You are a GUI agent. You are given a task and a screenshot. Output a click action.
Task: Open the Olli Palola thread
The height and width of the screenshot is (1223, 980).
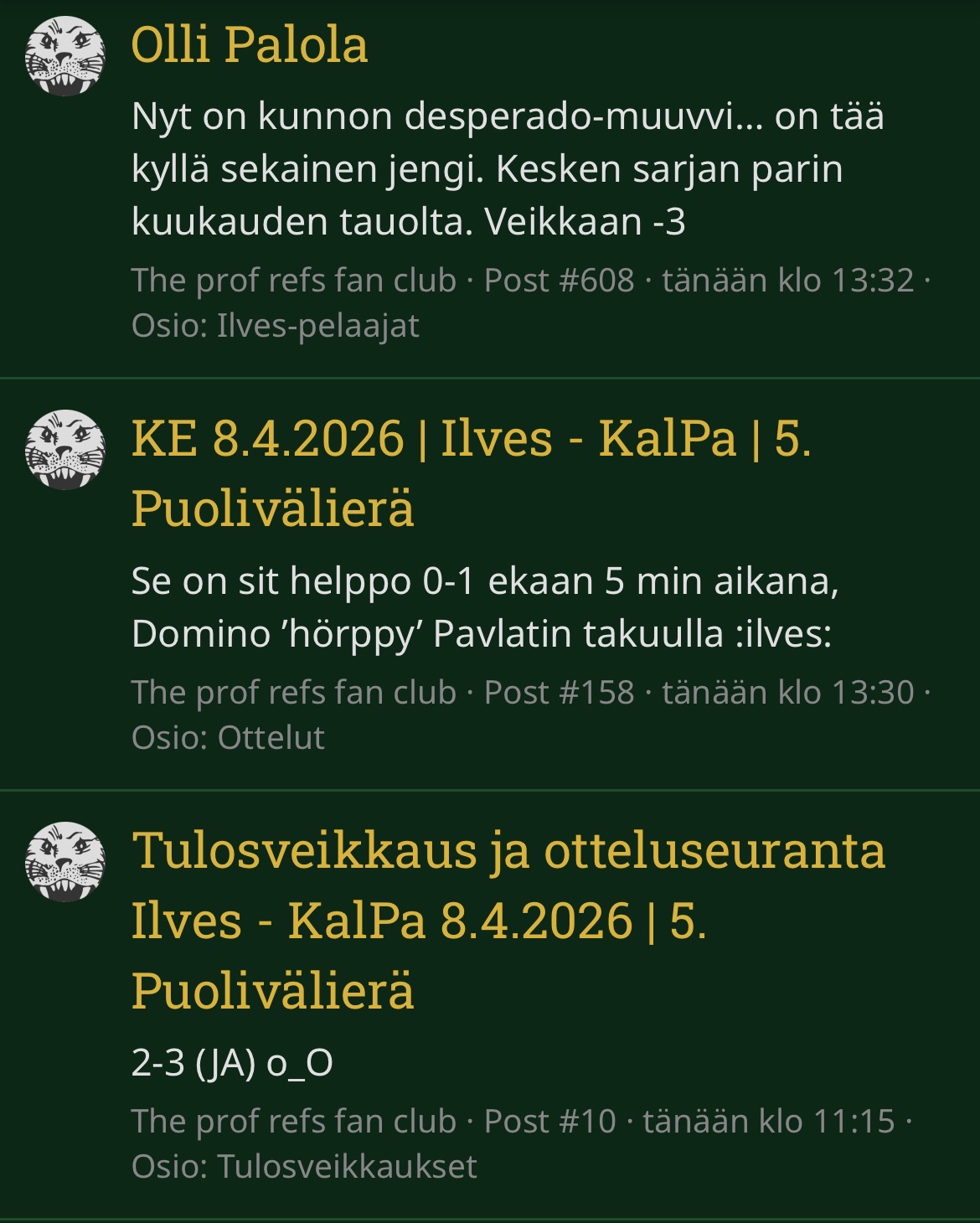[x=250, y=45]
